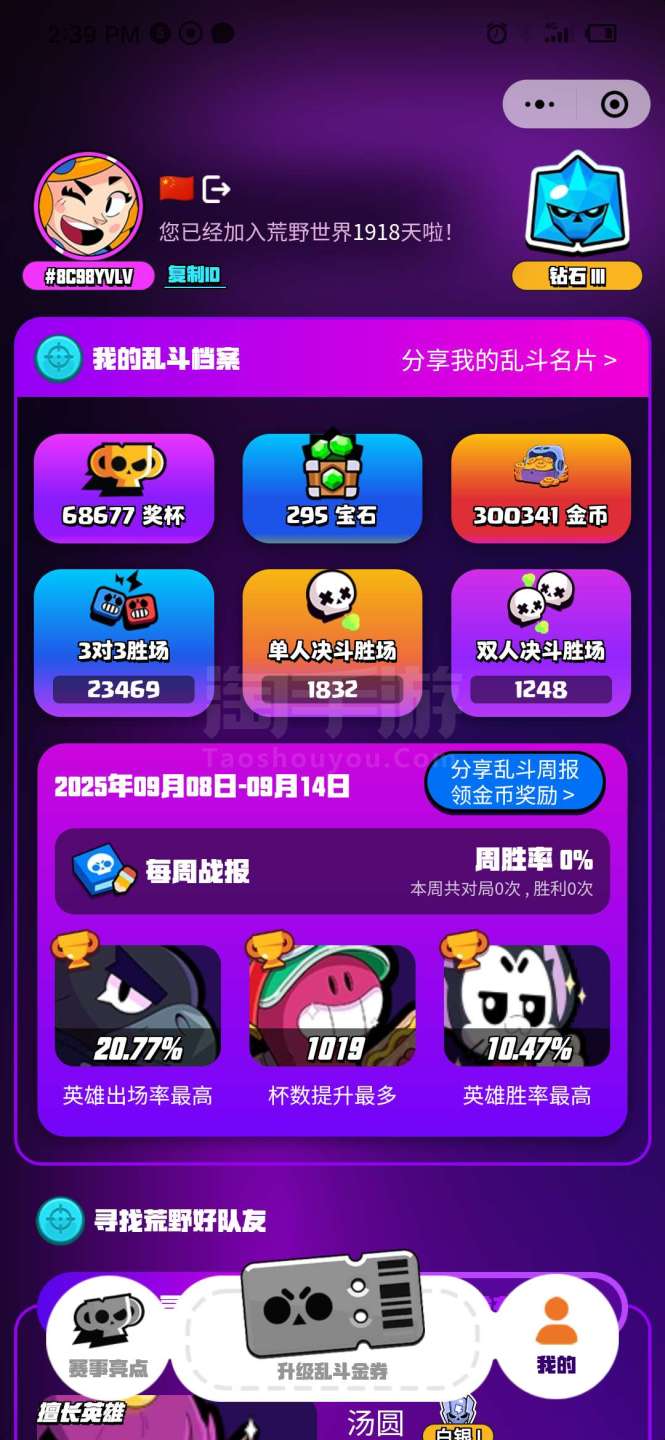Switch to the 赛事亮点 tab

108,1337
